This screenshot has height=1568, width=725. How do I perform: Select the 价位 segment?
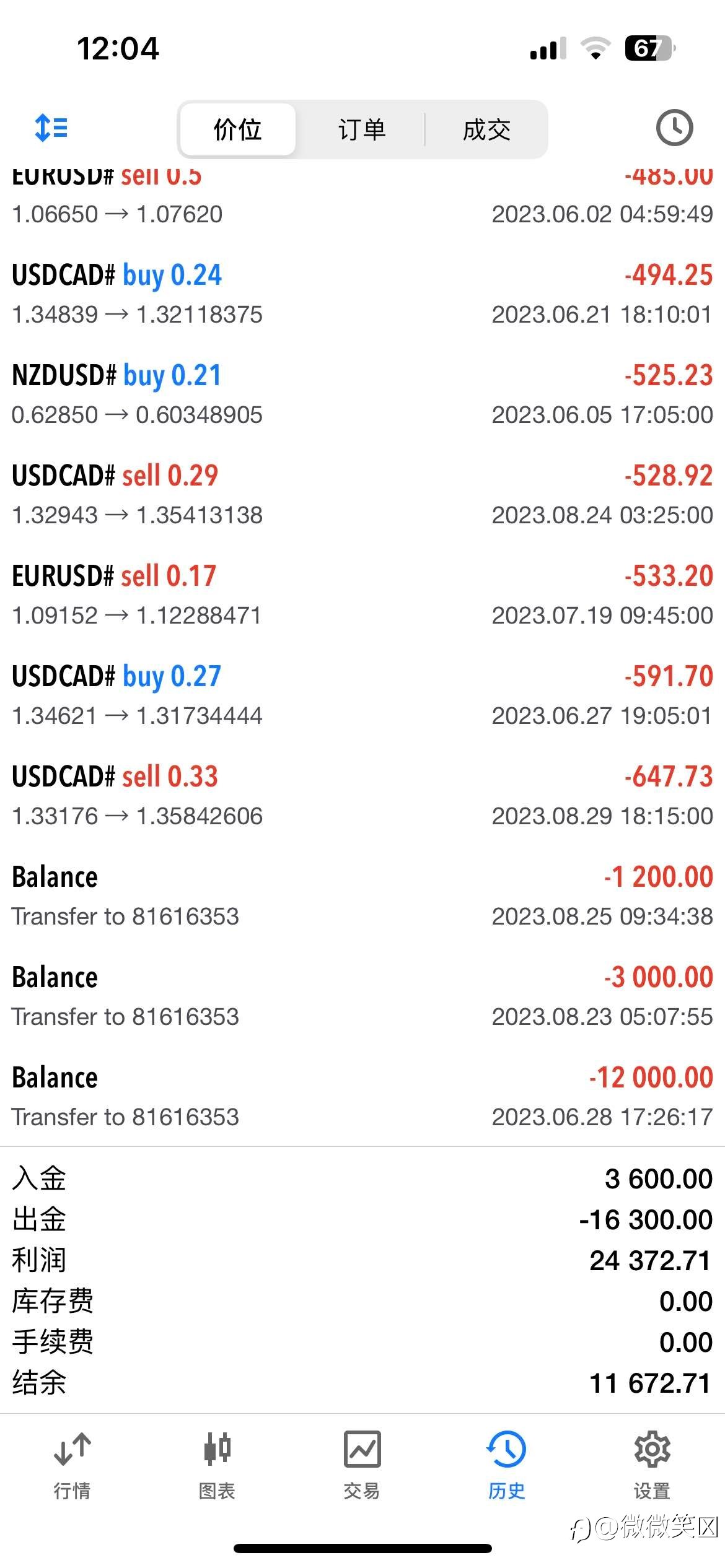238,129
